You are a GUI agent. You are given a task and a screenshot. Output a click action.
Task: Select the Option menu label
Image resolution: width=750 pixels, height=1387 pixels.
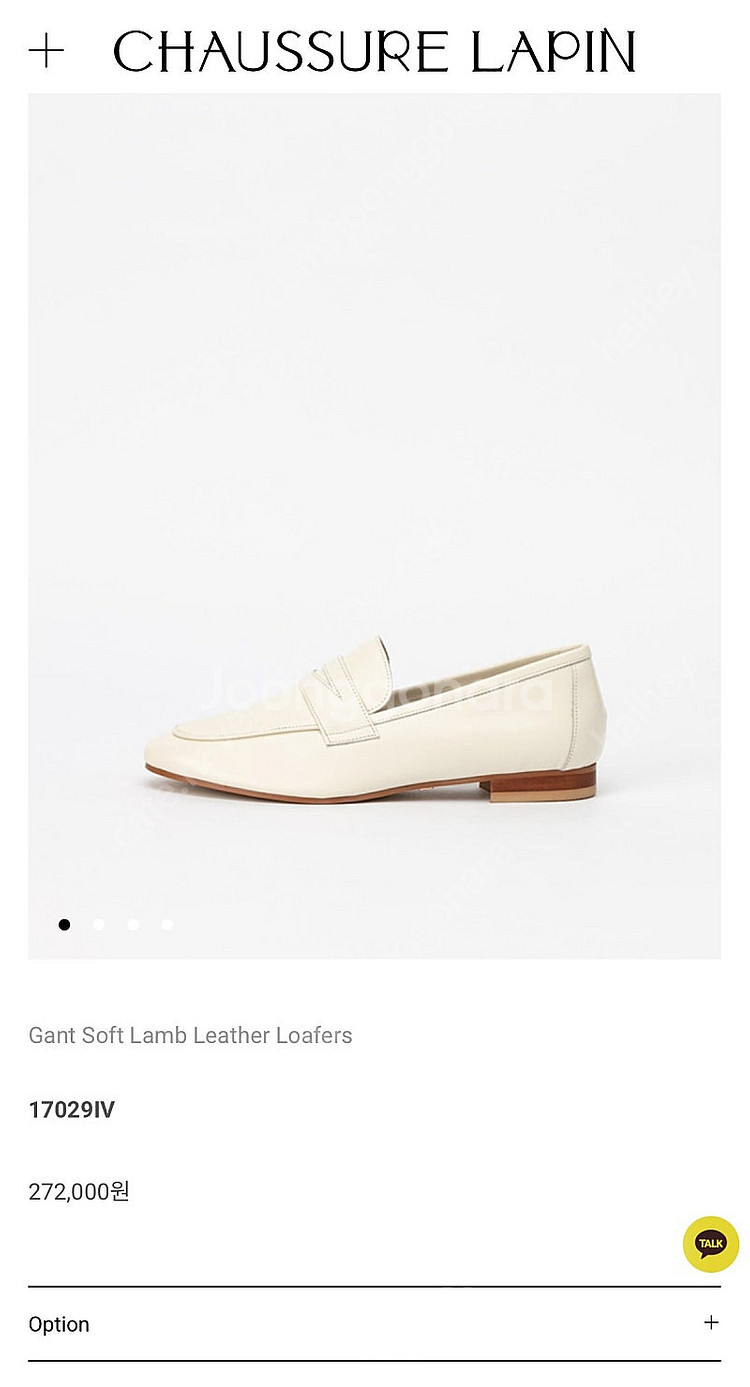pyautogui.click(x=60, y=1324)
